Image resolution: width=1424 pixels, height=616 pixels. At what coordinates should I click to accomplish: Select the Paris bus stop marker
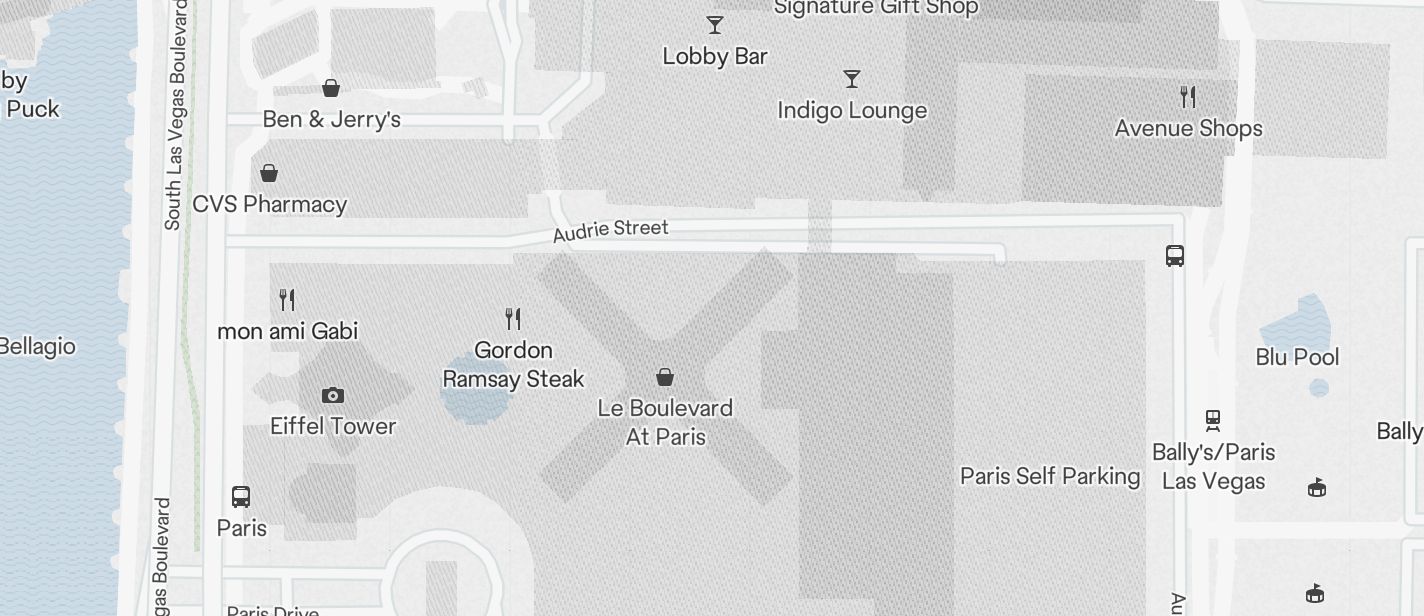(241, 497)
